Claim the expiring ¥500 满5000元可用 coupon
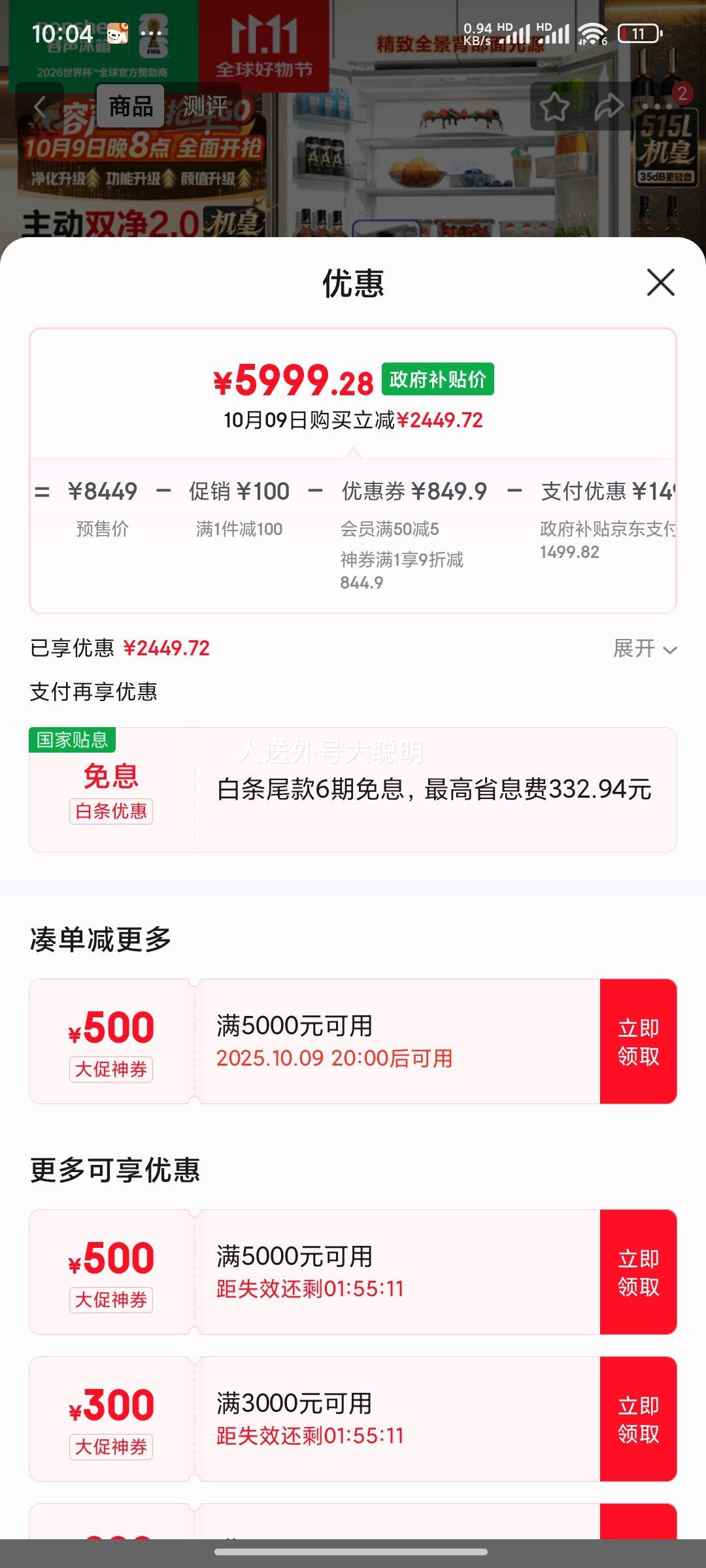This screenshot has height=1568, width=706. (638, 1272)
